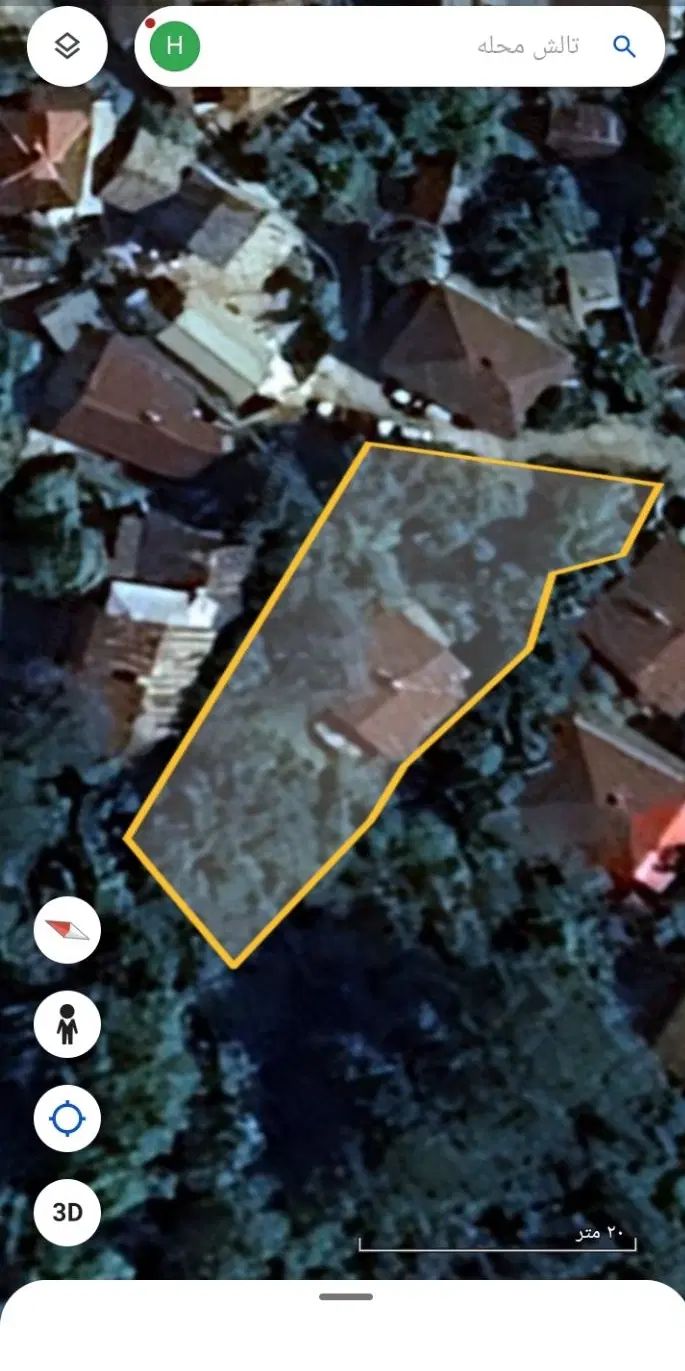Switch to 3D view

coord(67,1212)
